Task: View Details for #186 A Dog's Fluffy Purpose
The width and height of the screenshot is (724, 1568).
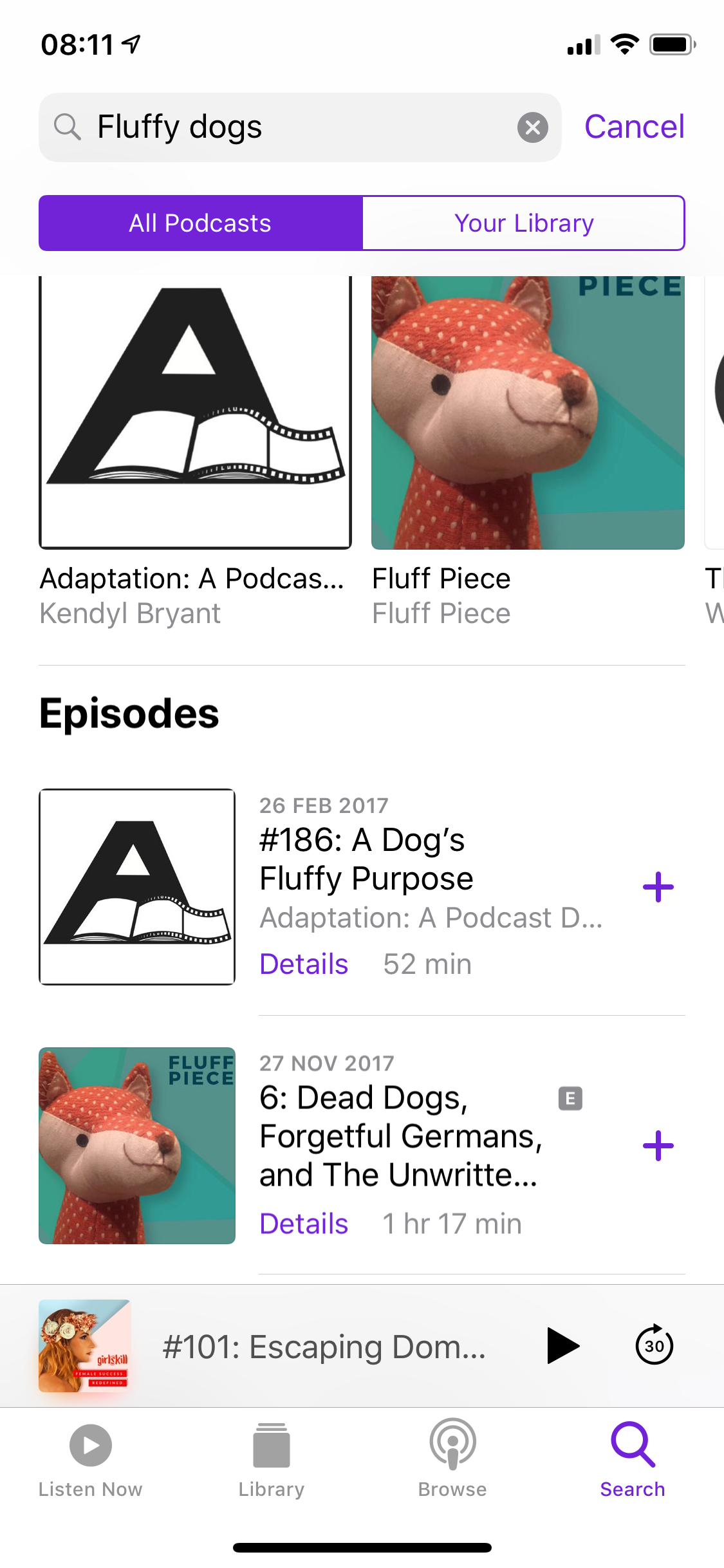Action: (304, 964)
